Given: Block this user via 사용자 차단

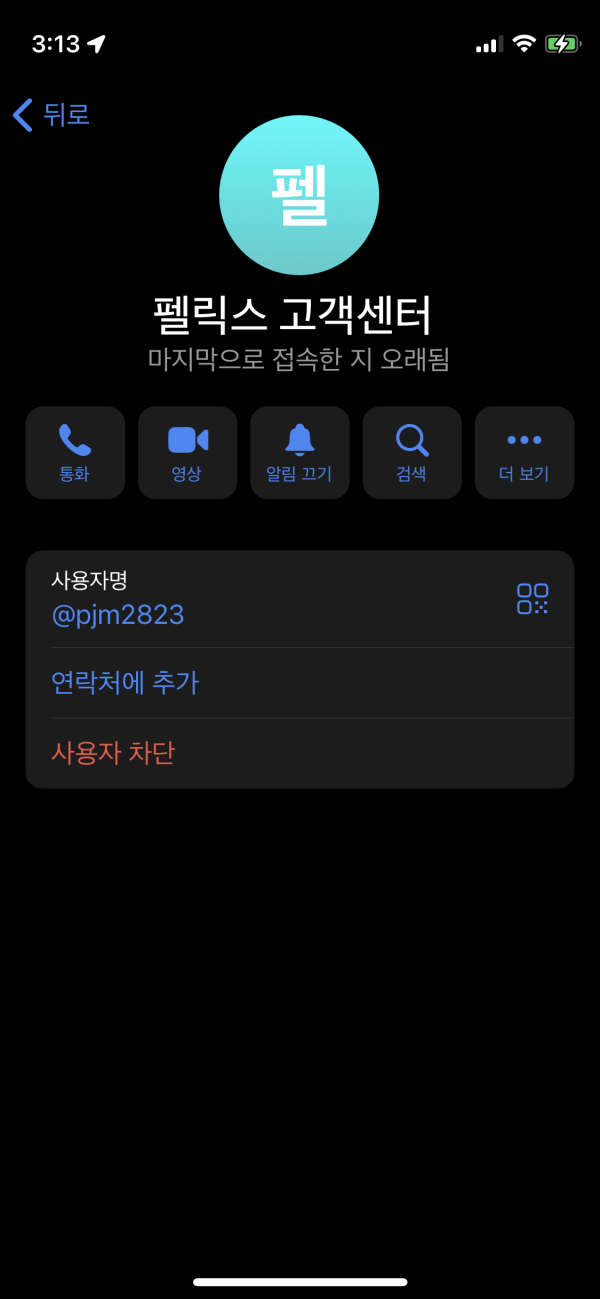Looking at the screenshot, I should pos(300,753).
